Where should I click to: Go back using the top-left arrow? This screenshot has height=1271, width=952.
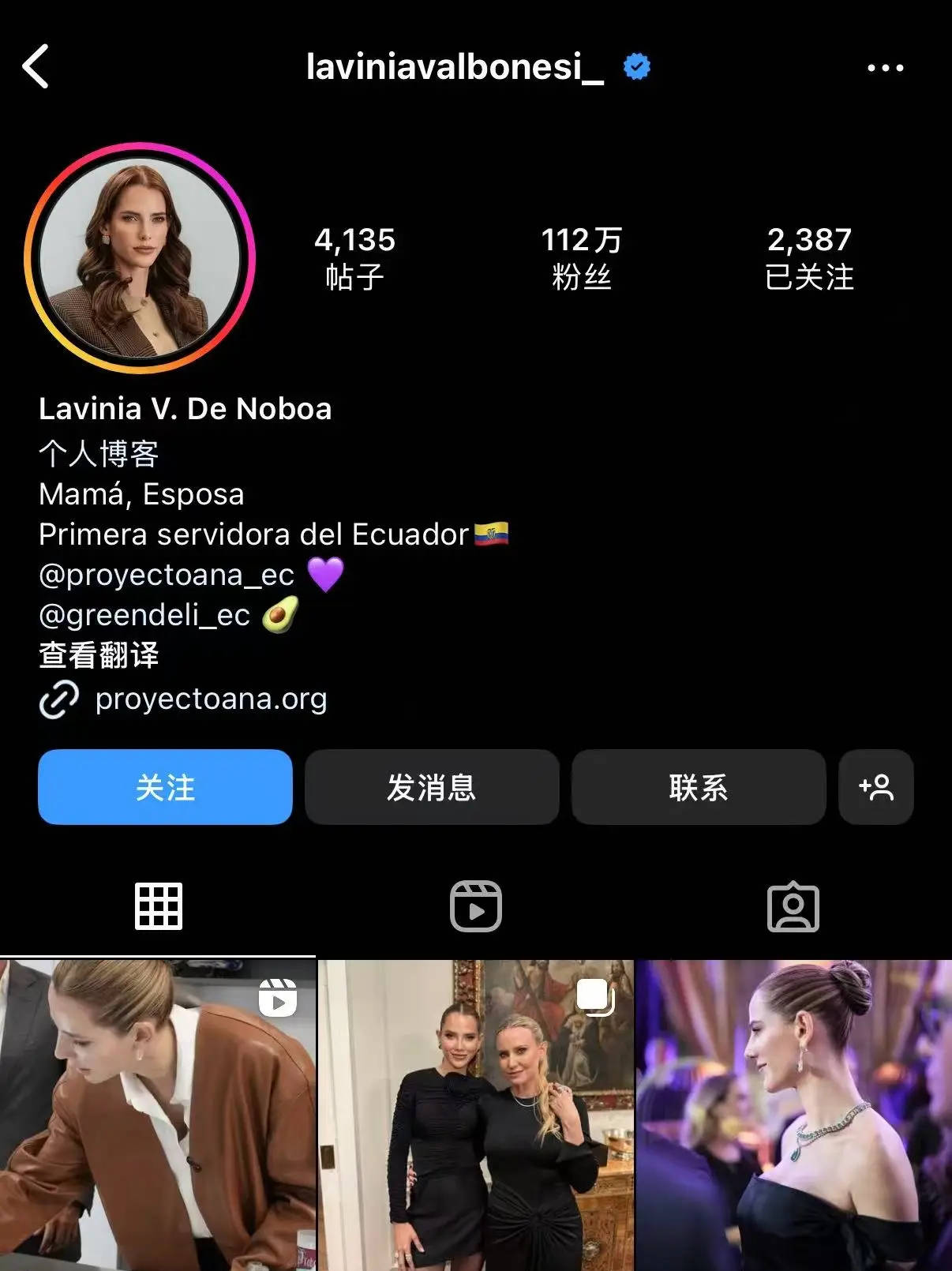click(36, 66)
